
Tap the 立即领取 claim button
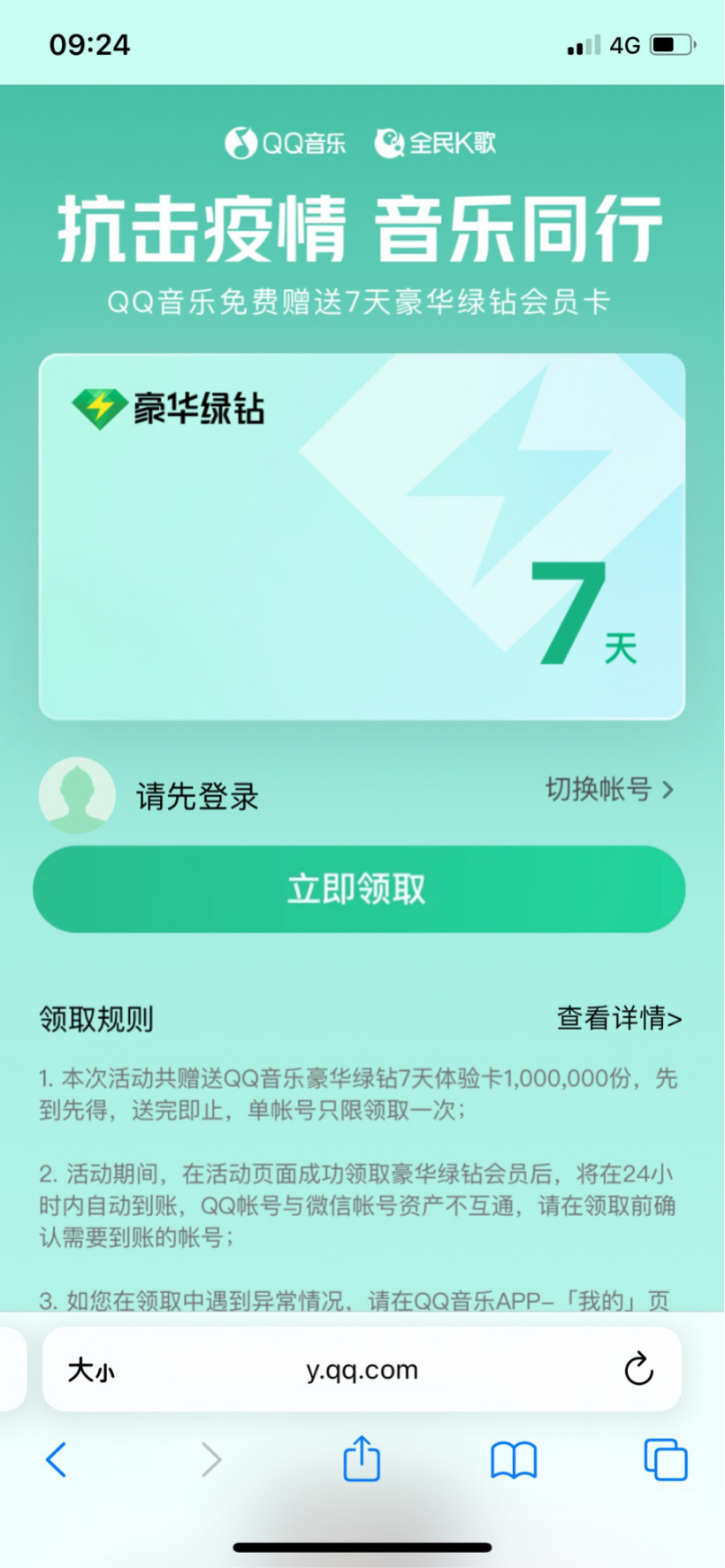point(358,889)
